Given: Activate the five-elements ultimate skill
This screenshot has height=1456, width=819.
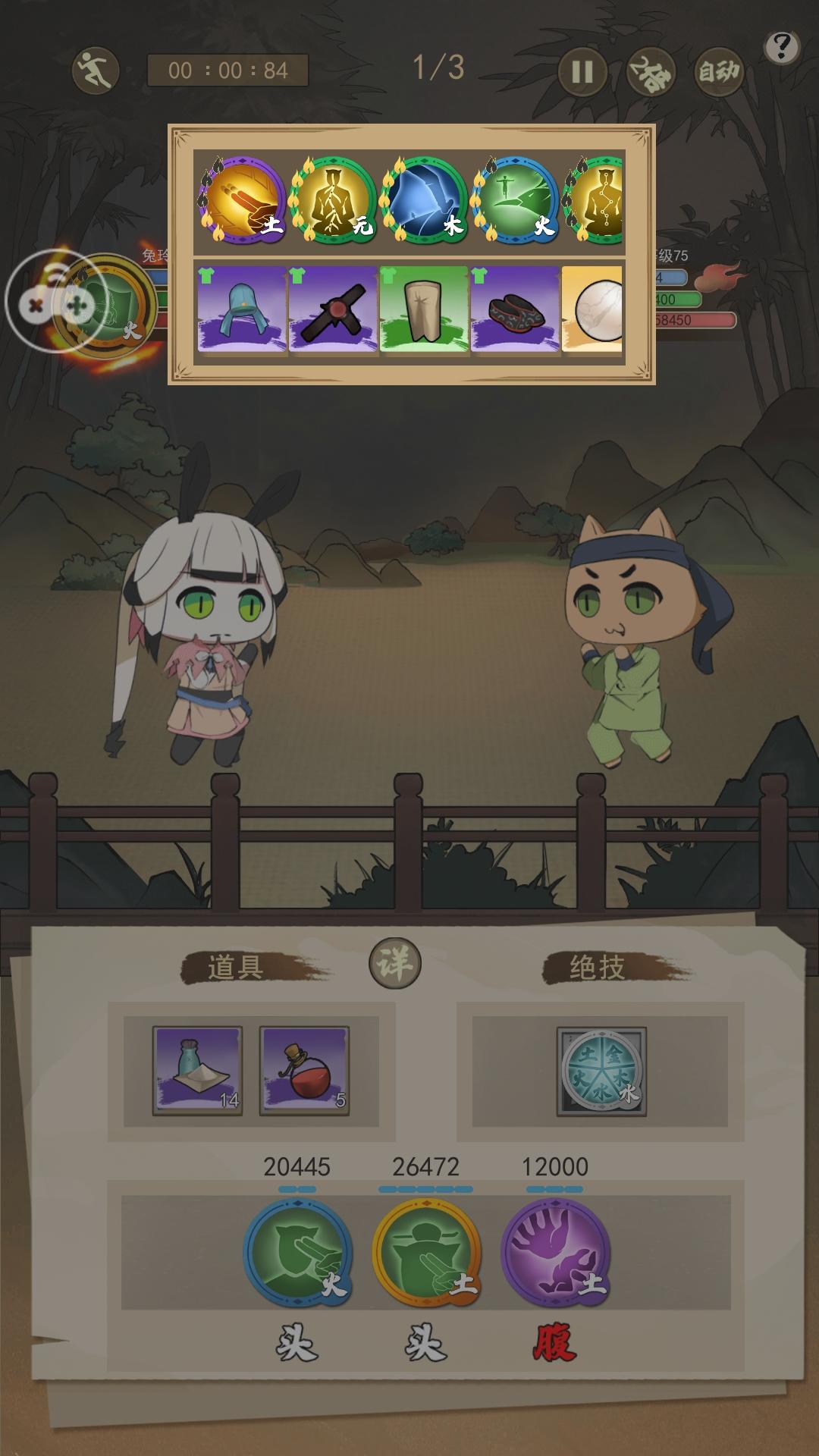Looking at the screenshot, I should point(601,1071).
